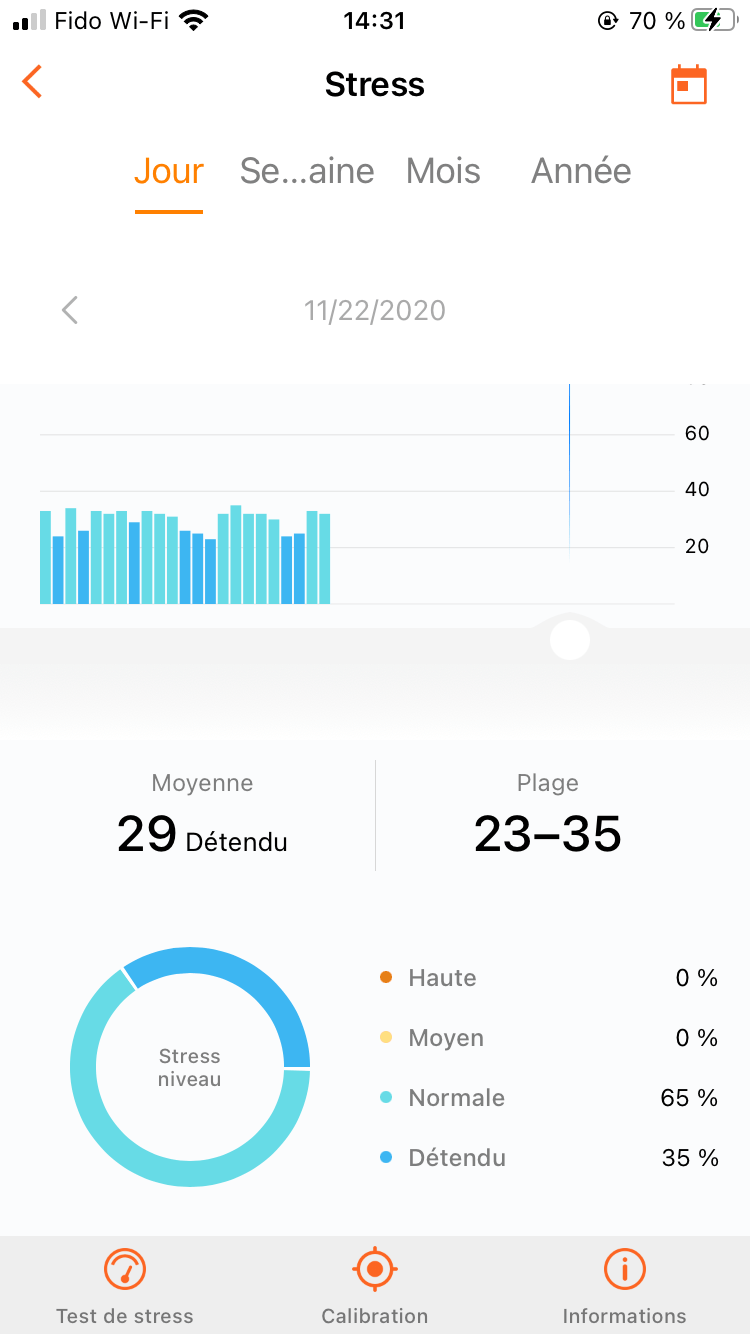Go back using the orange arrow

tap(33, 82)
